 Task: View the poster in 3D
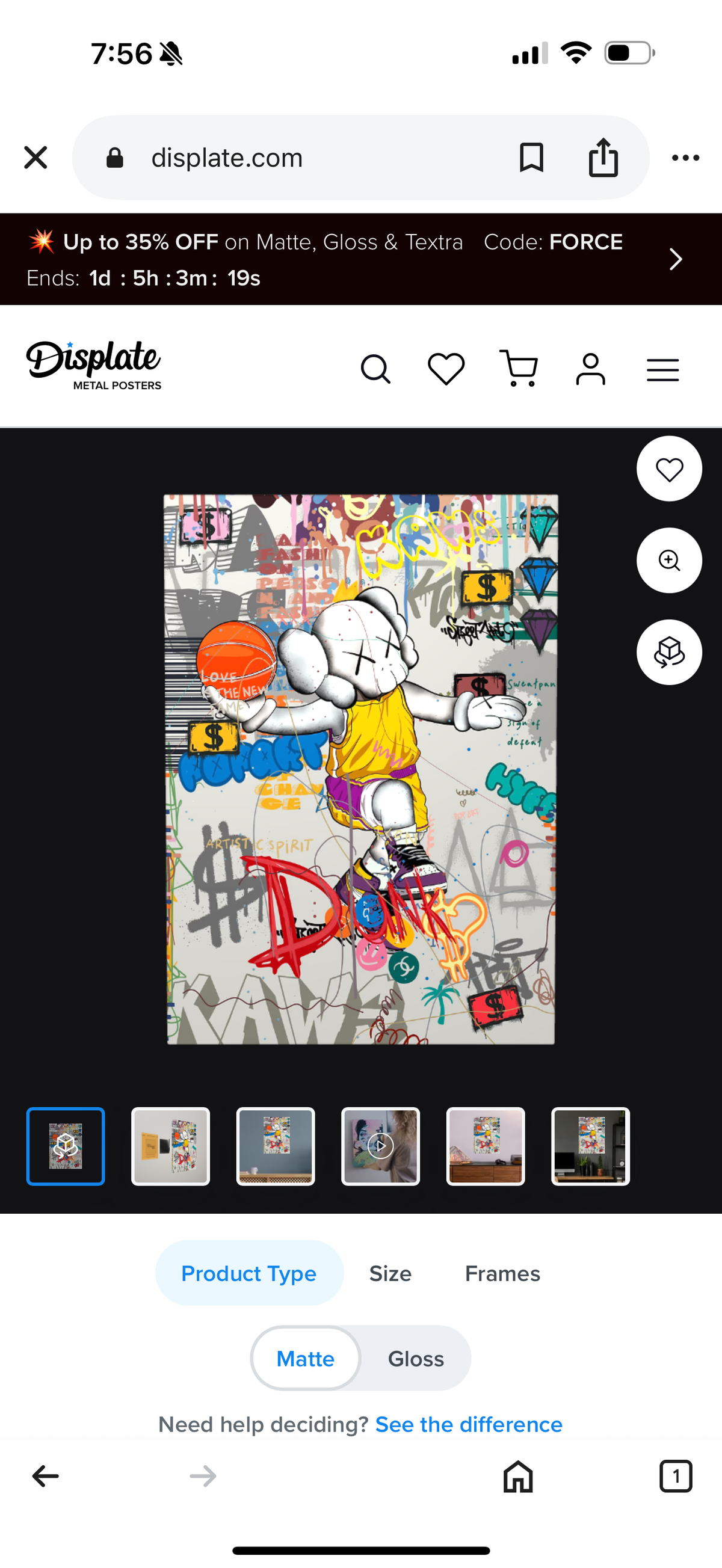[x=669, y=653]
